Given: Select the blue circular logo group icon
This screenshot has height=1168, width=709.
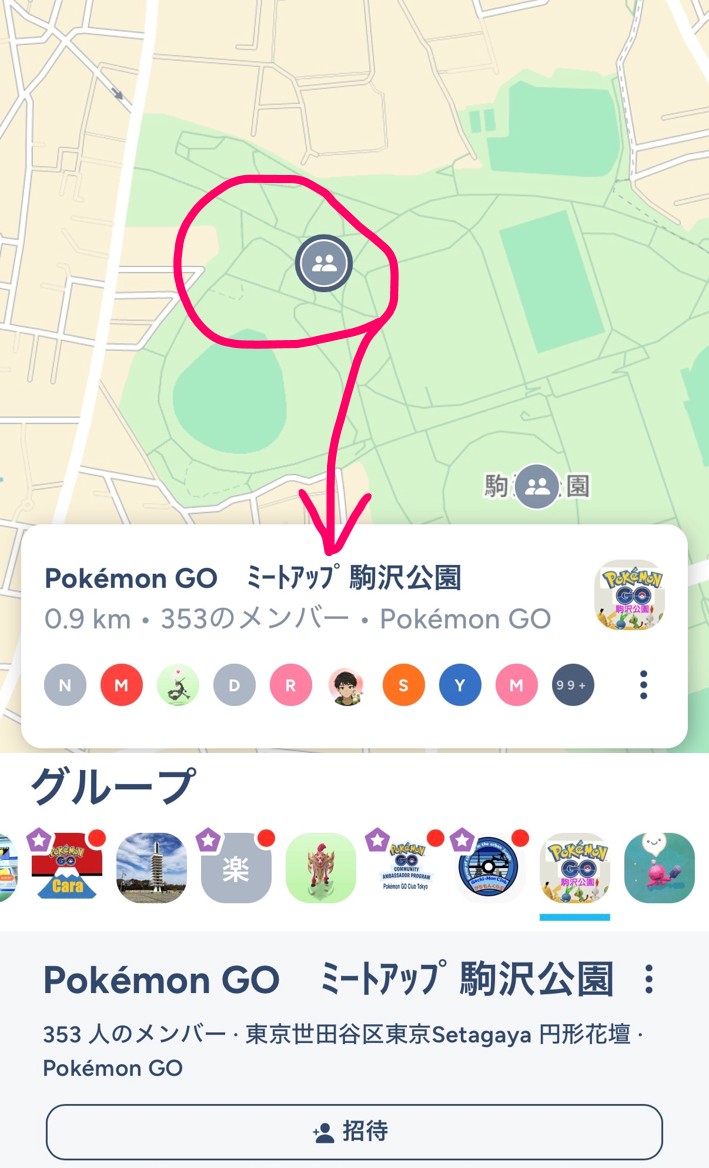Looking at the screenshot, I should [490, 867].
